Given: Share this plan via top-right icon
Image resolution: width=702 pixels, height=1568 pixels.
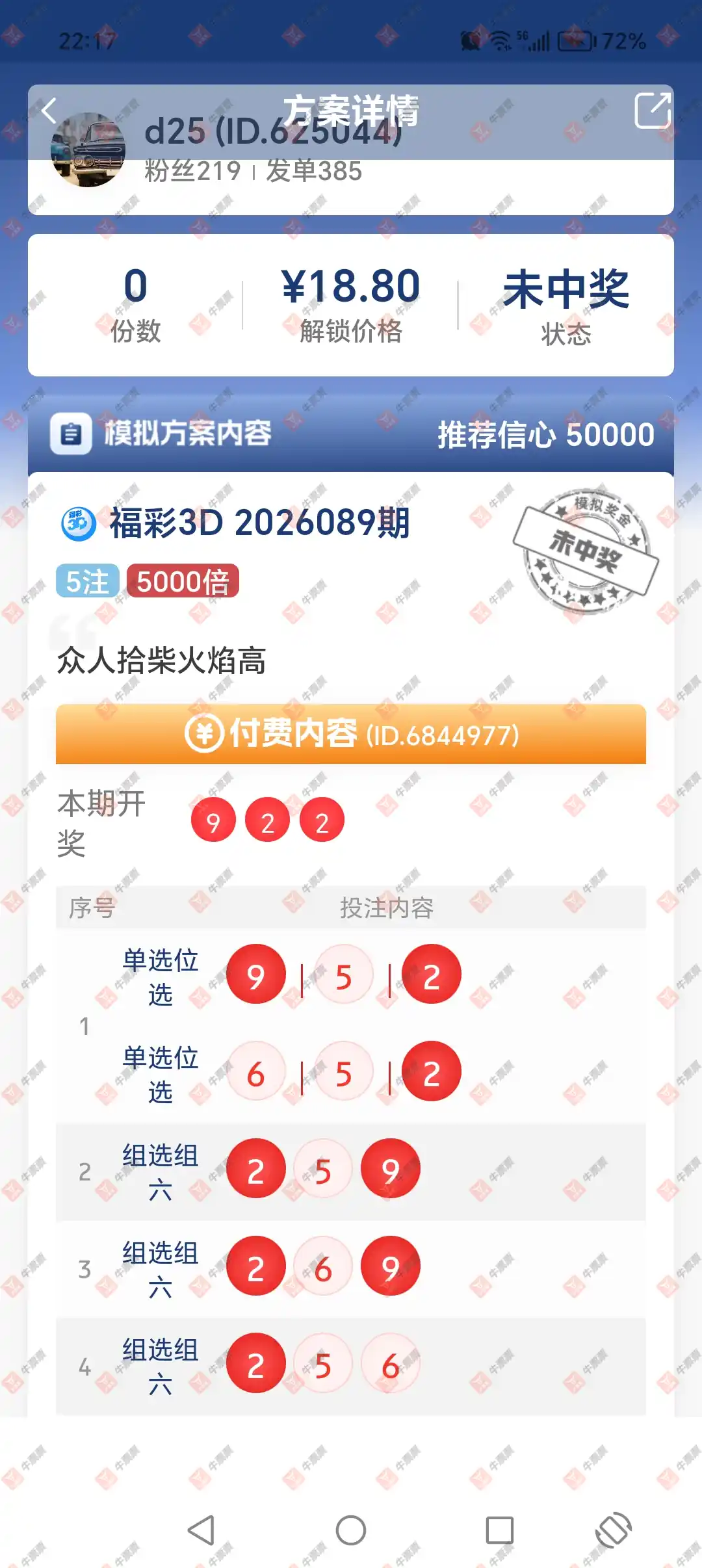Looking at the screenshot, I should coord(652,111).
